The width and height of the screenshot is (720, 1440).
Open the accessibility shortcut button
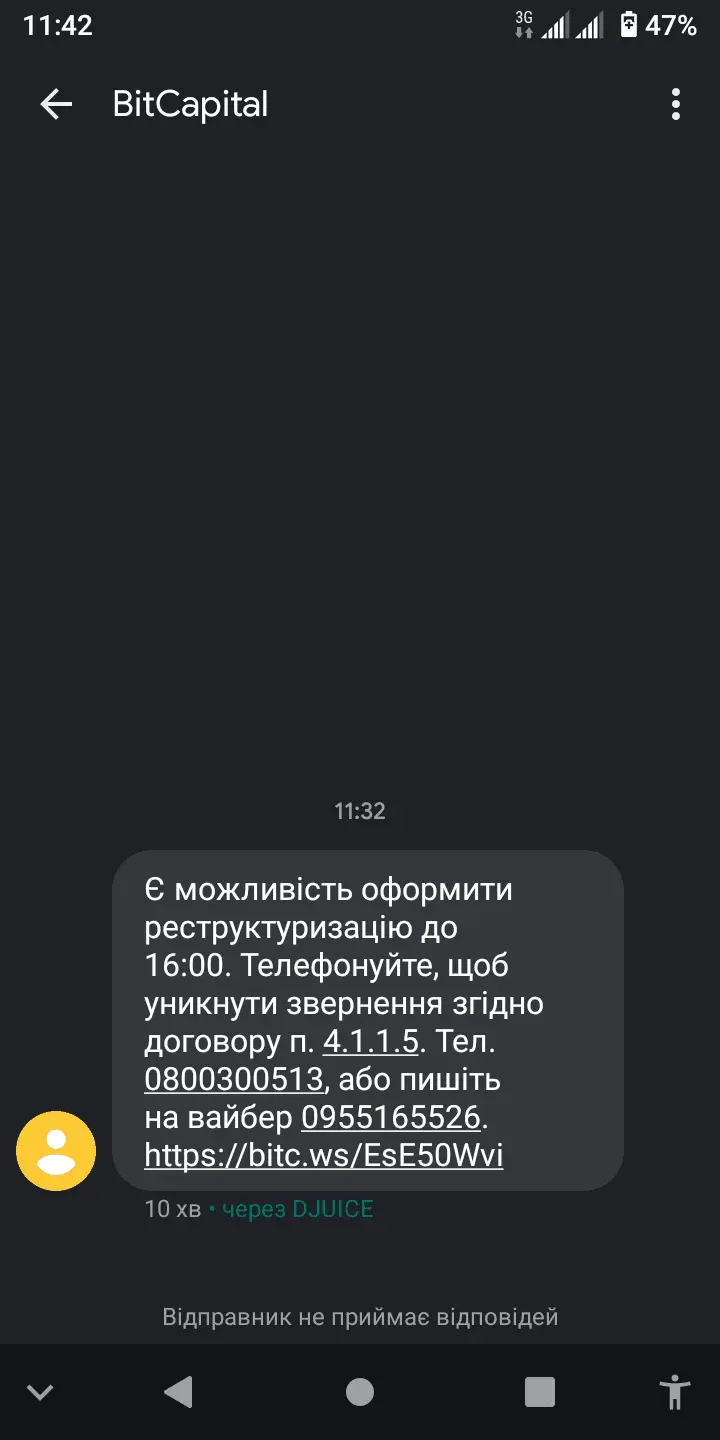tap(676, 1392)
